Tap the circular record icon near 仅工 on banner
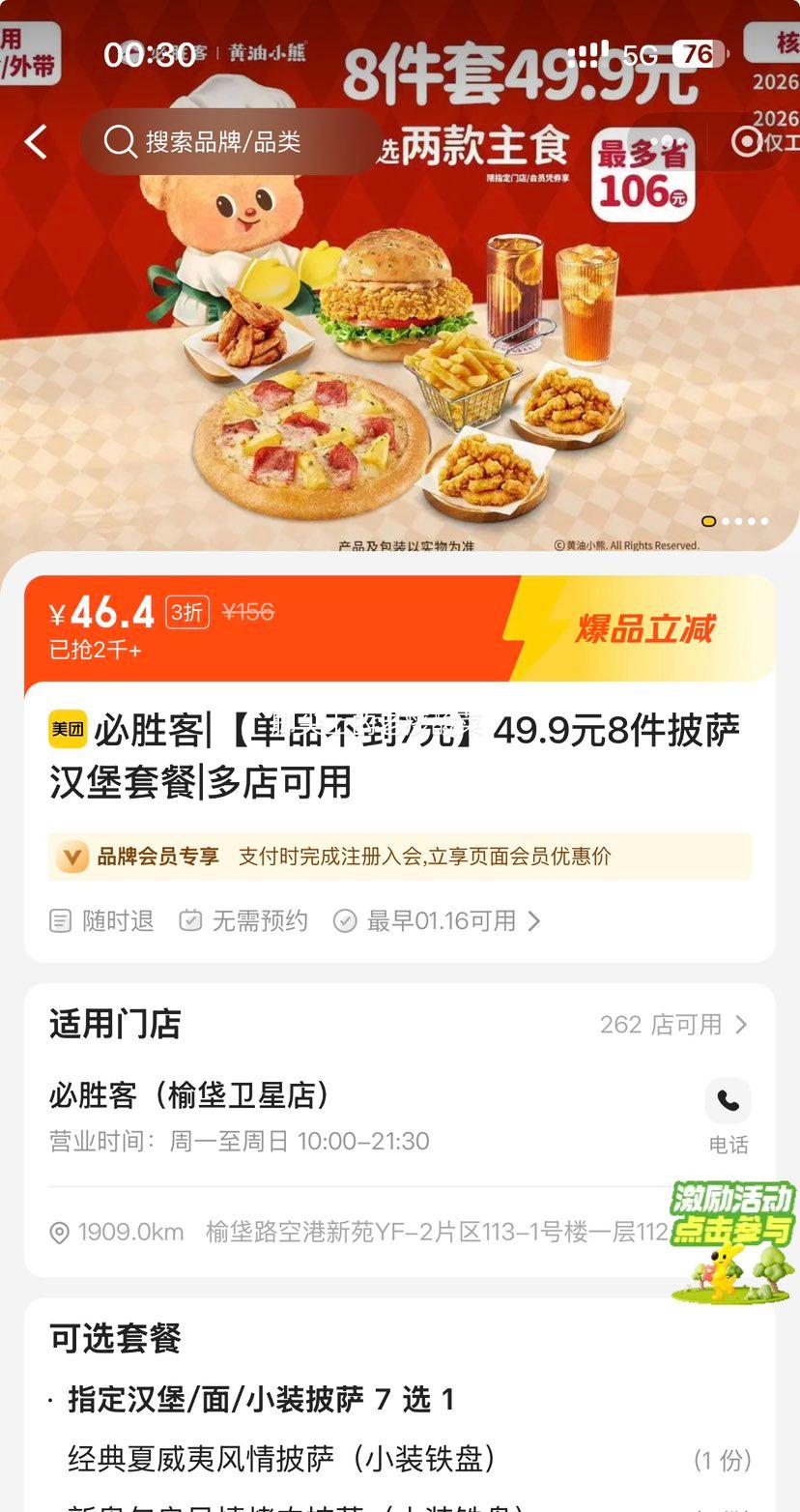Viewport: 800px width, 1512px height. (746, 142)
